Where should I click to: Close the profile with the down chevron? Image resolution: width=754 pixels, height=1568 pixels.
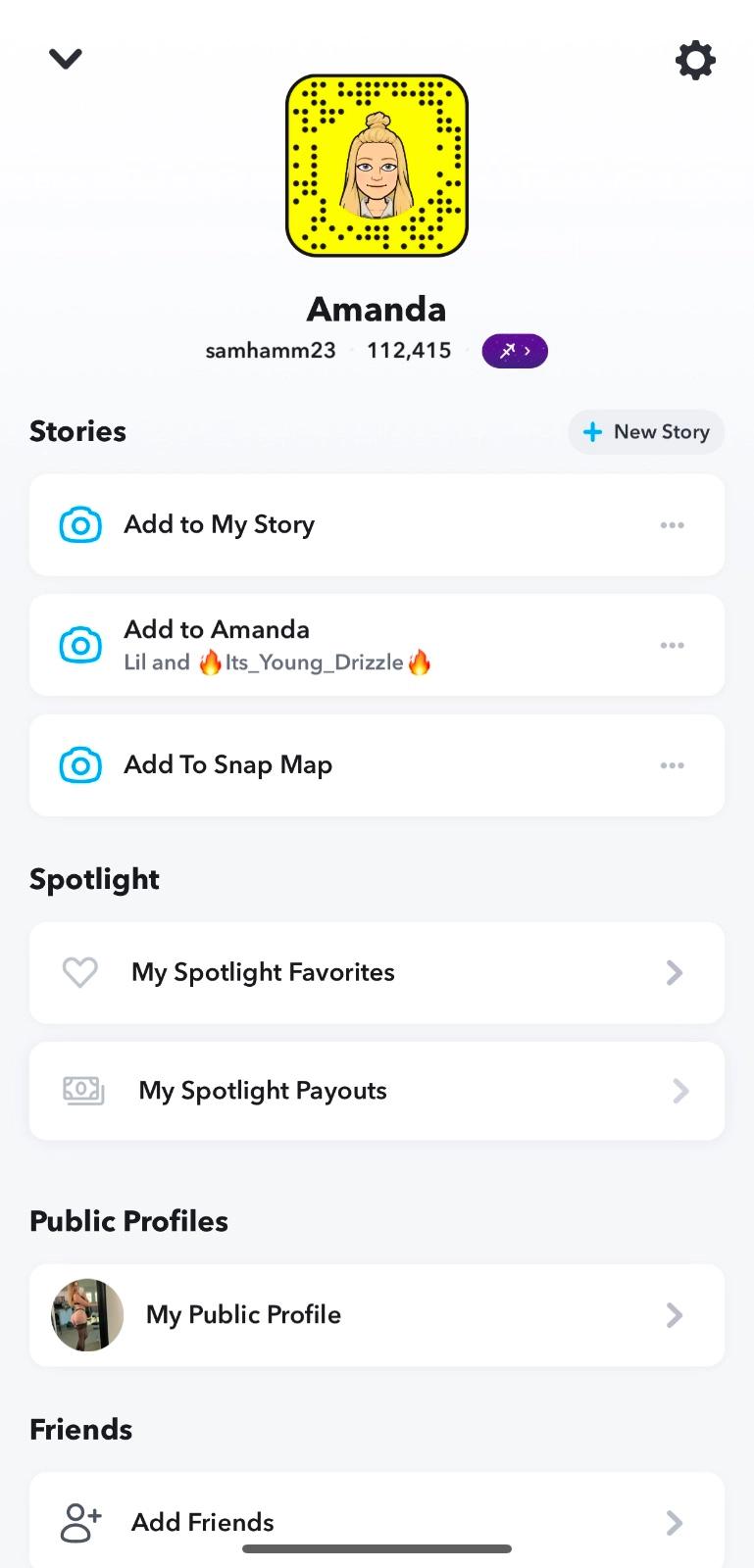point(66,60)
